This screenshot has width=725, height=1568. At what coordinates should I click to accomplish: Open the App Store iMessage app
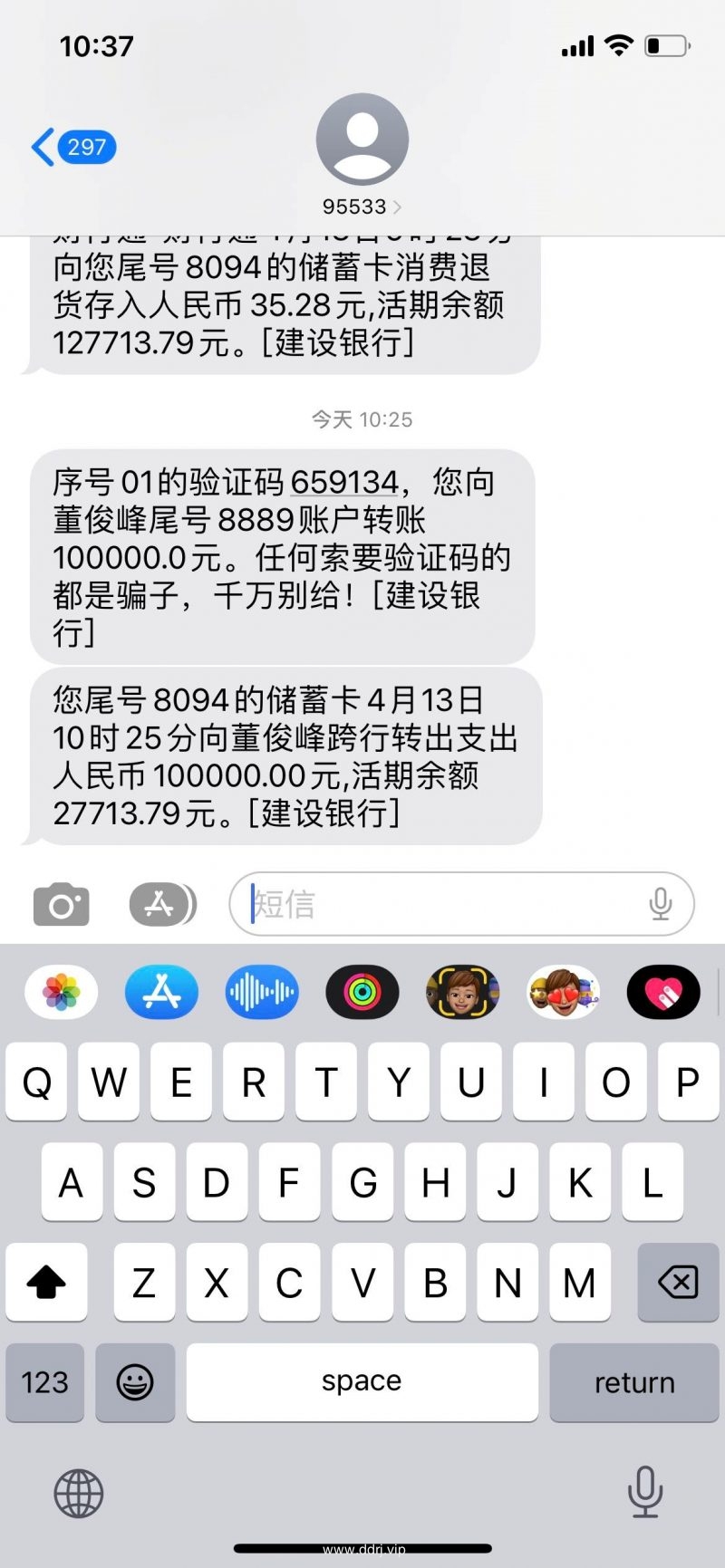[x=162, y=992]
